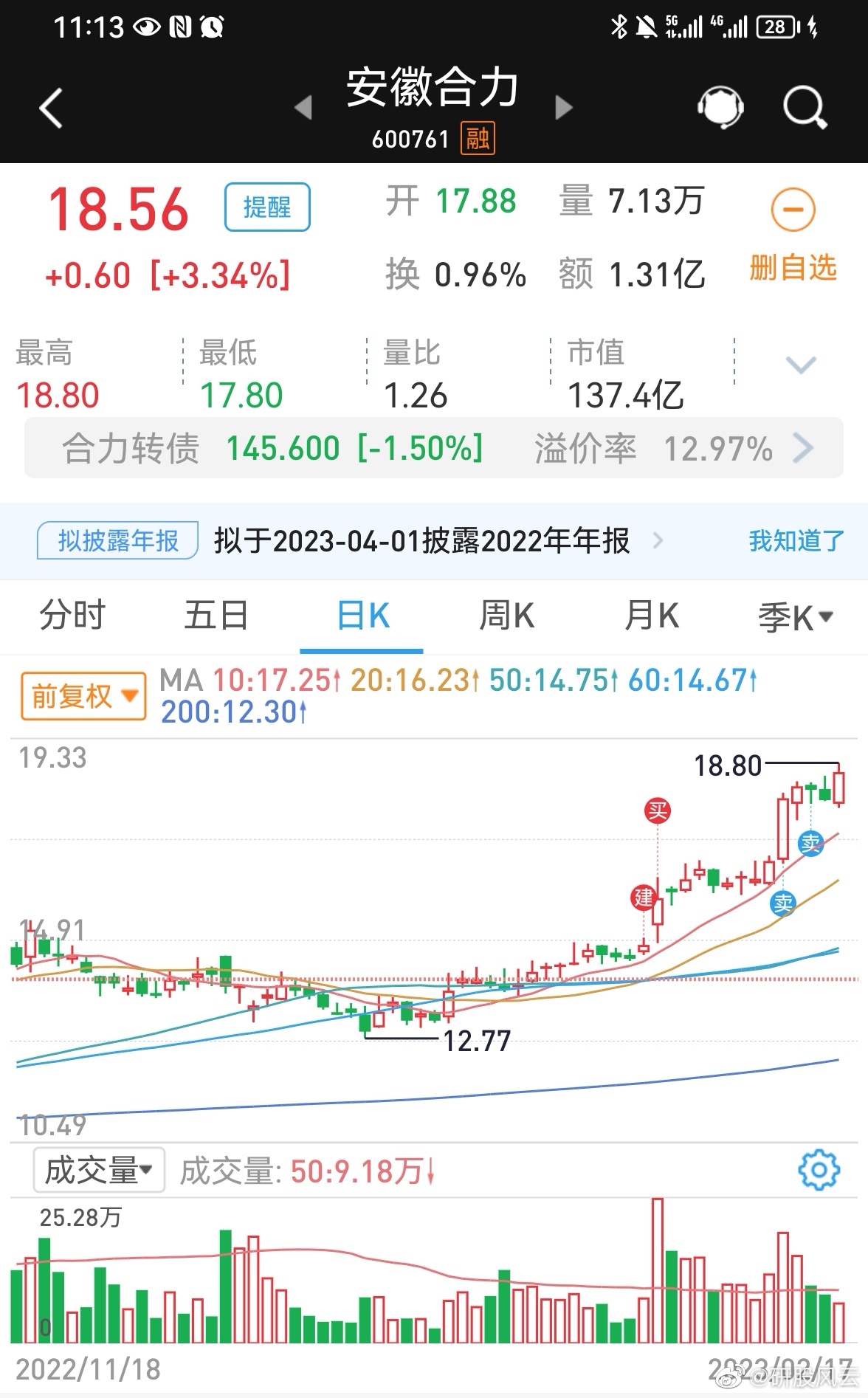Screen dimensions: 868x1398
Task: Open the 成交量 indicator dropdown
Action: (x=99, y=1170)
